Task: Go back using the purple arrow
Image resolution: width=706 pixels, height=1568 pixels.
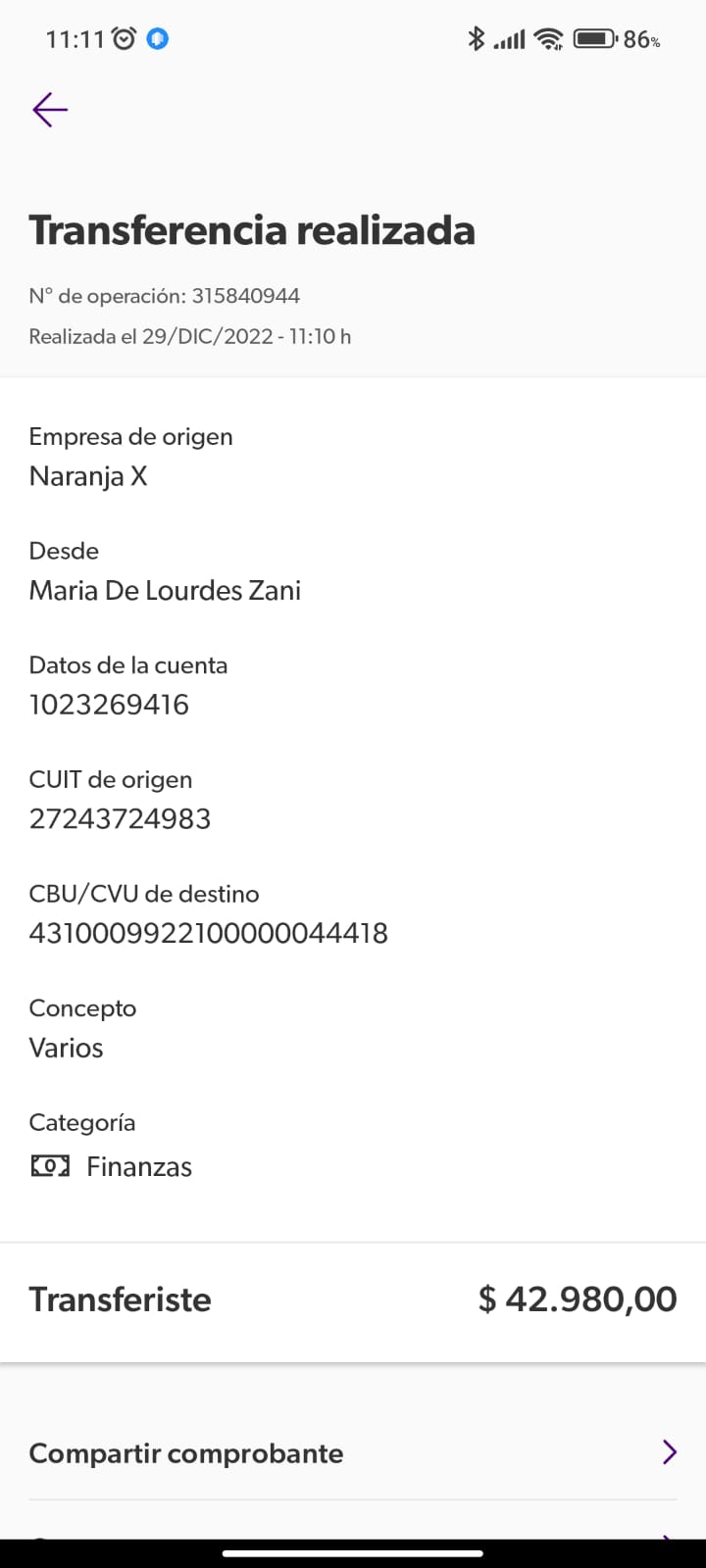Action: (x=50, y=110)
